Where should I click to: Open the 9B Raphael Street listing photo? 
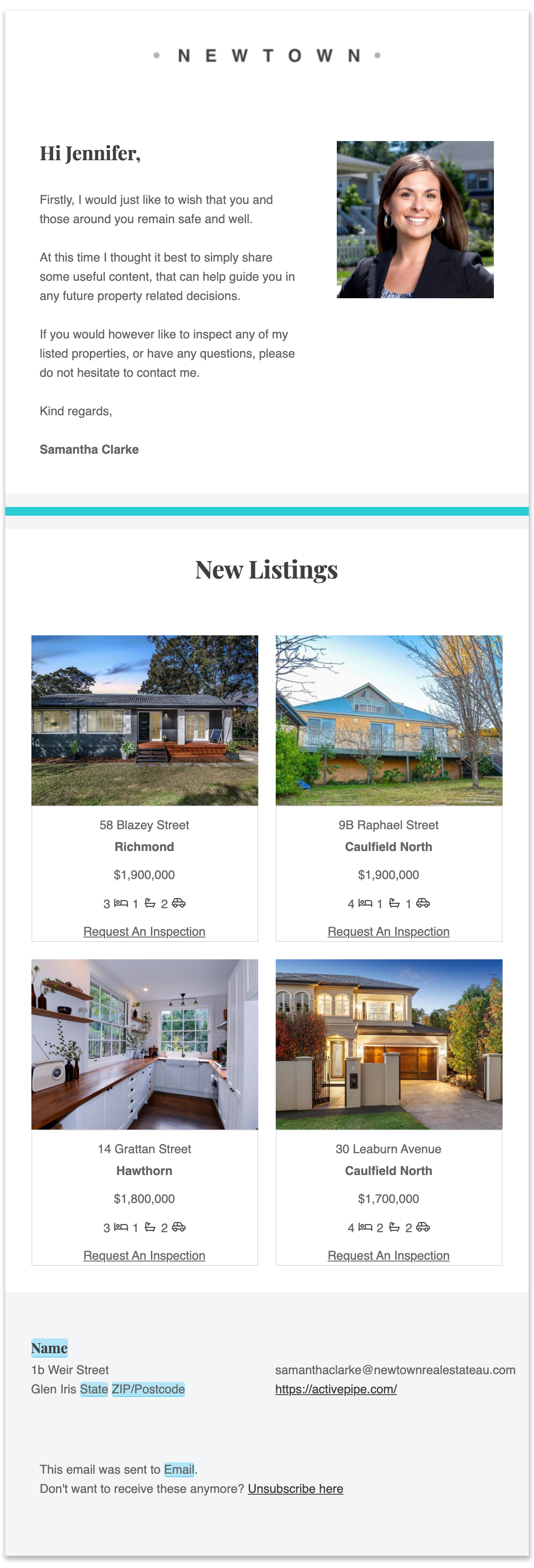(389, 720)
